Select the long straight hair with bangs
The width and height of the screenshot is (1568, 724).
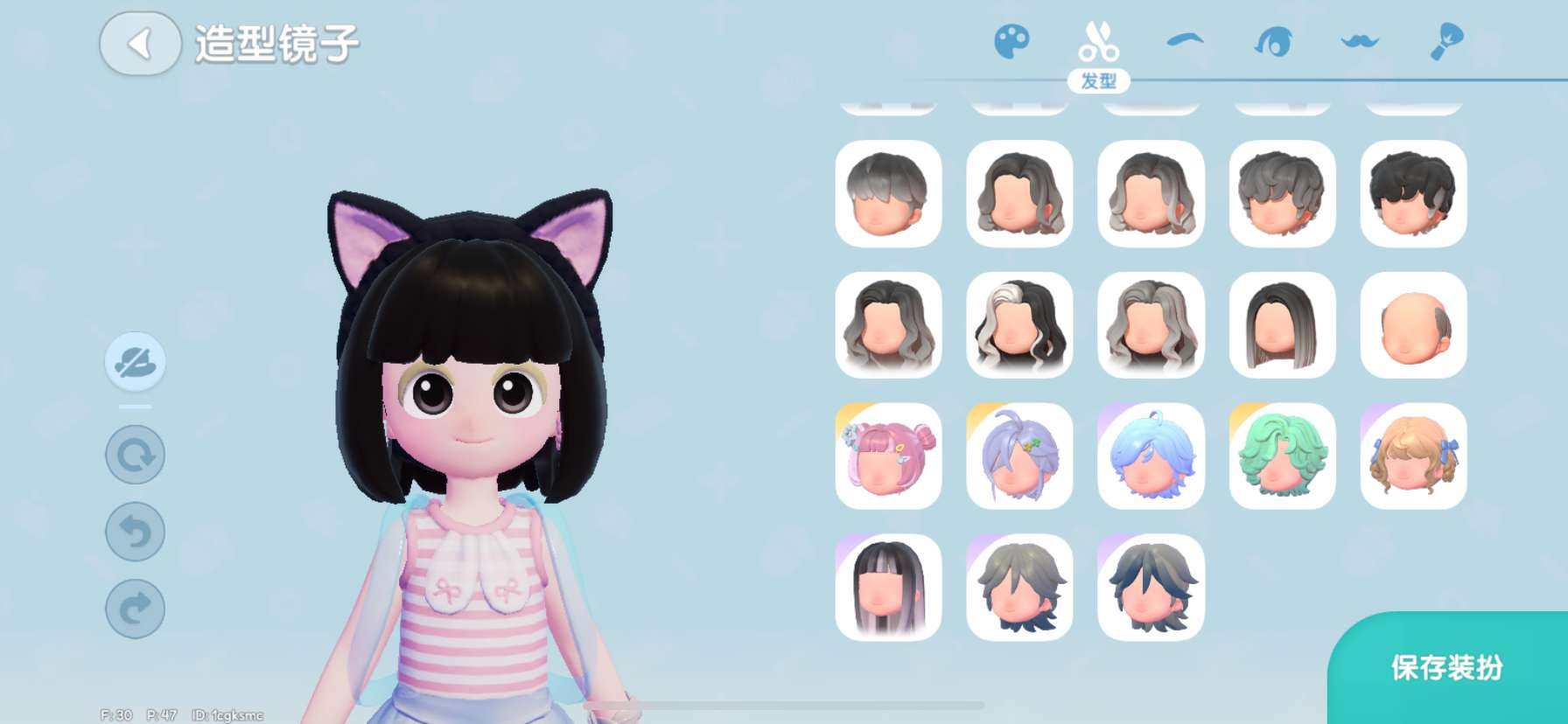tap(888, 588)
